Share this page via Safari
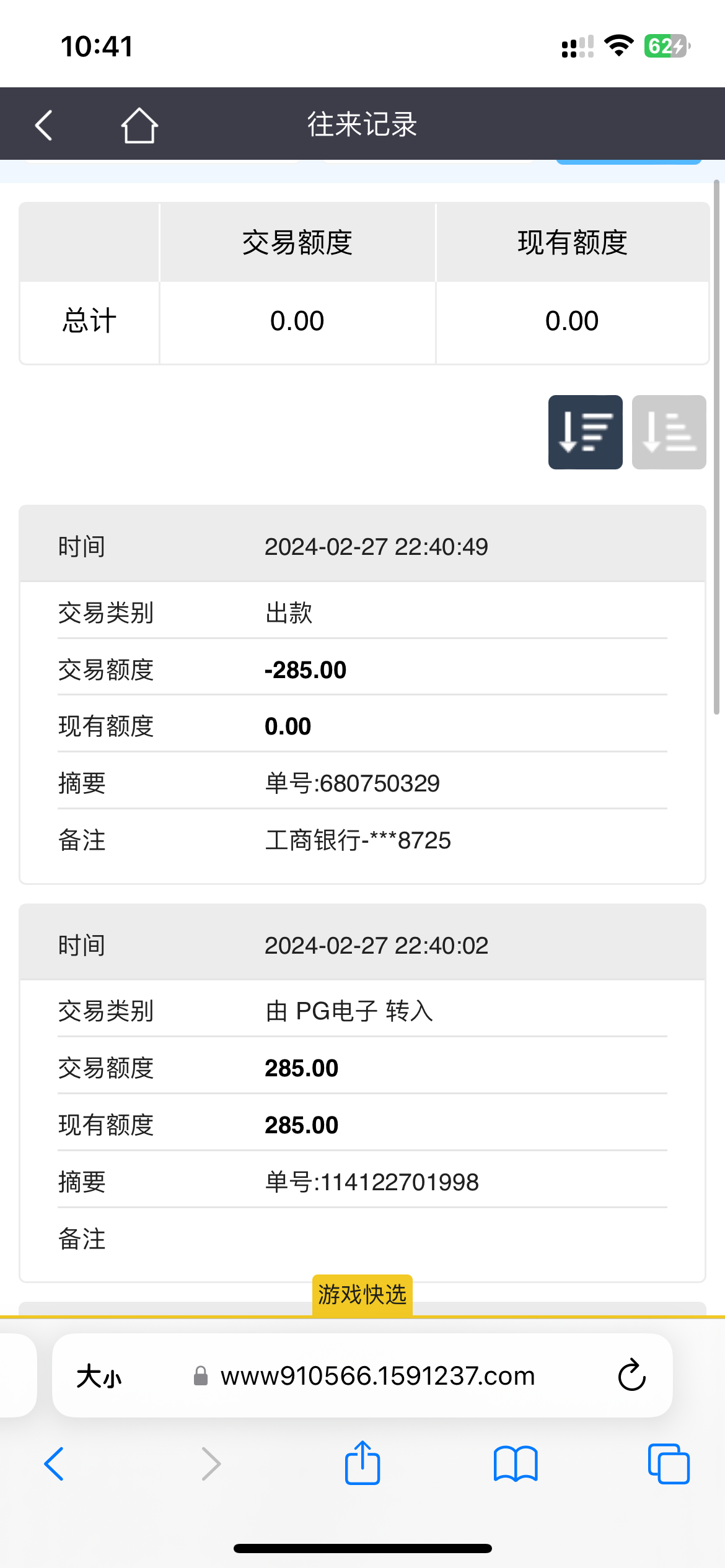 (x=362, y=1463)
